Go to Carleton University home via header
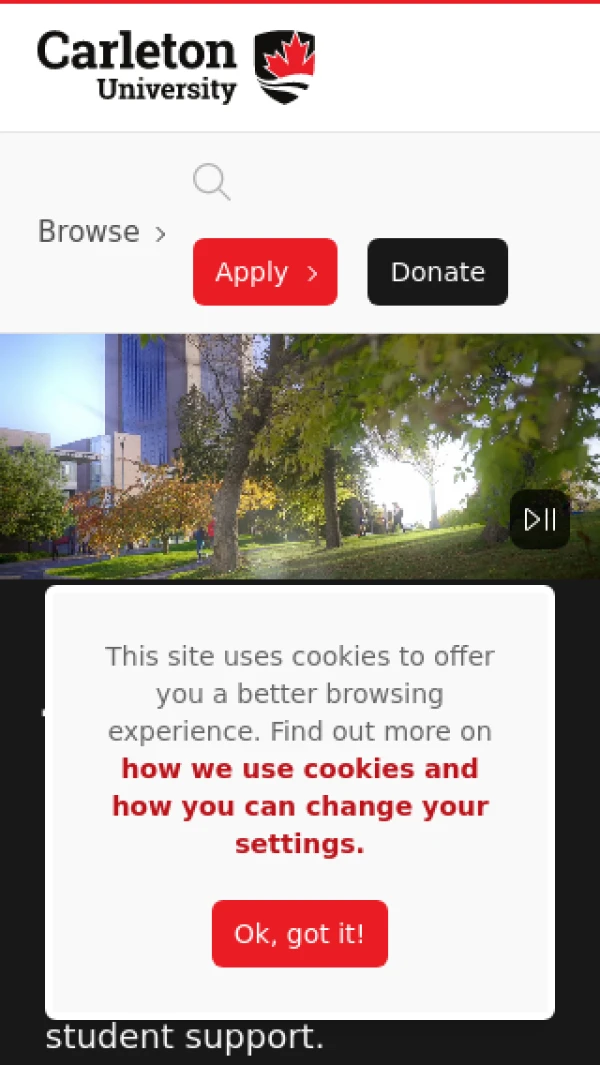The image size is (600, 1065). click(x=176, y=66)
